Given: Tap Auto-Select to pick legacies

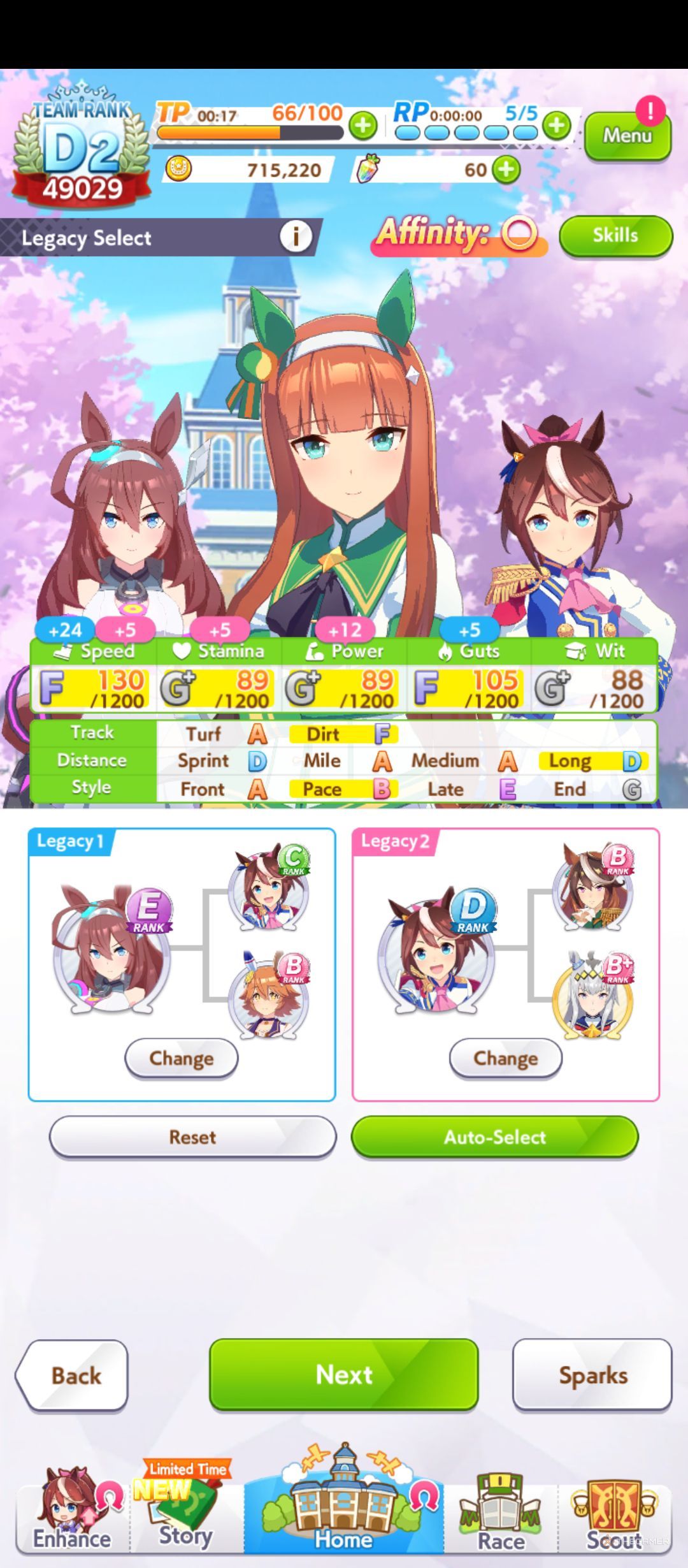Looking at the screenshot, I should [494, 1136].
